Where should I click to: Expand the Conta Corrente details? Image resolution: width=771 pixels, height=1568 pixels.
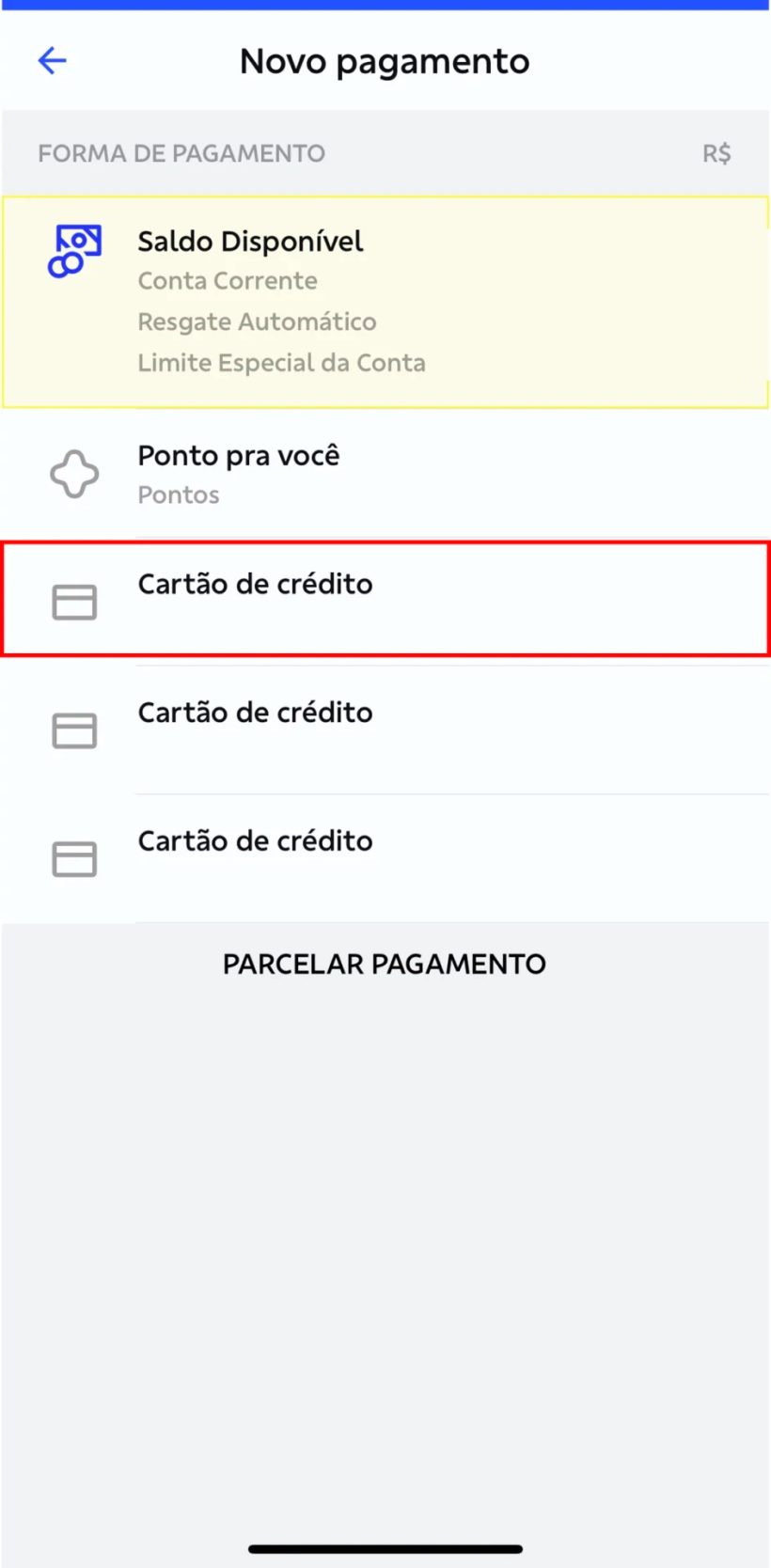(228, 280)
